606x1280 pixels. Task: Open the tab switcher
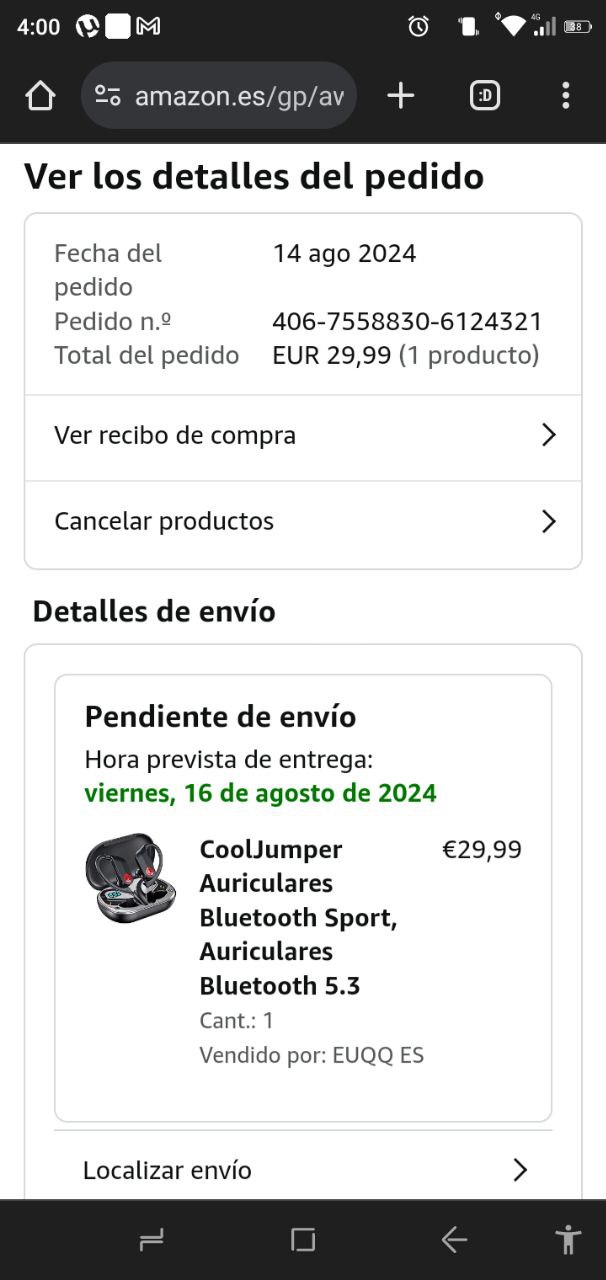pyautogui.click(x=485, y=96)
